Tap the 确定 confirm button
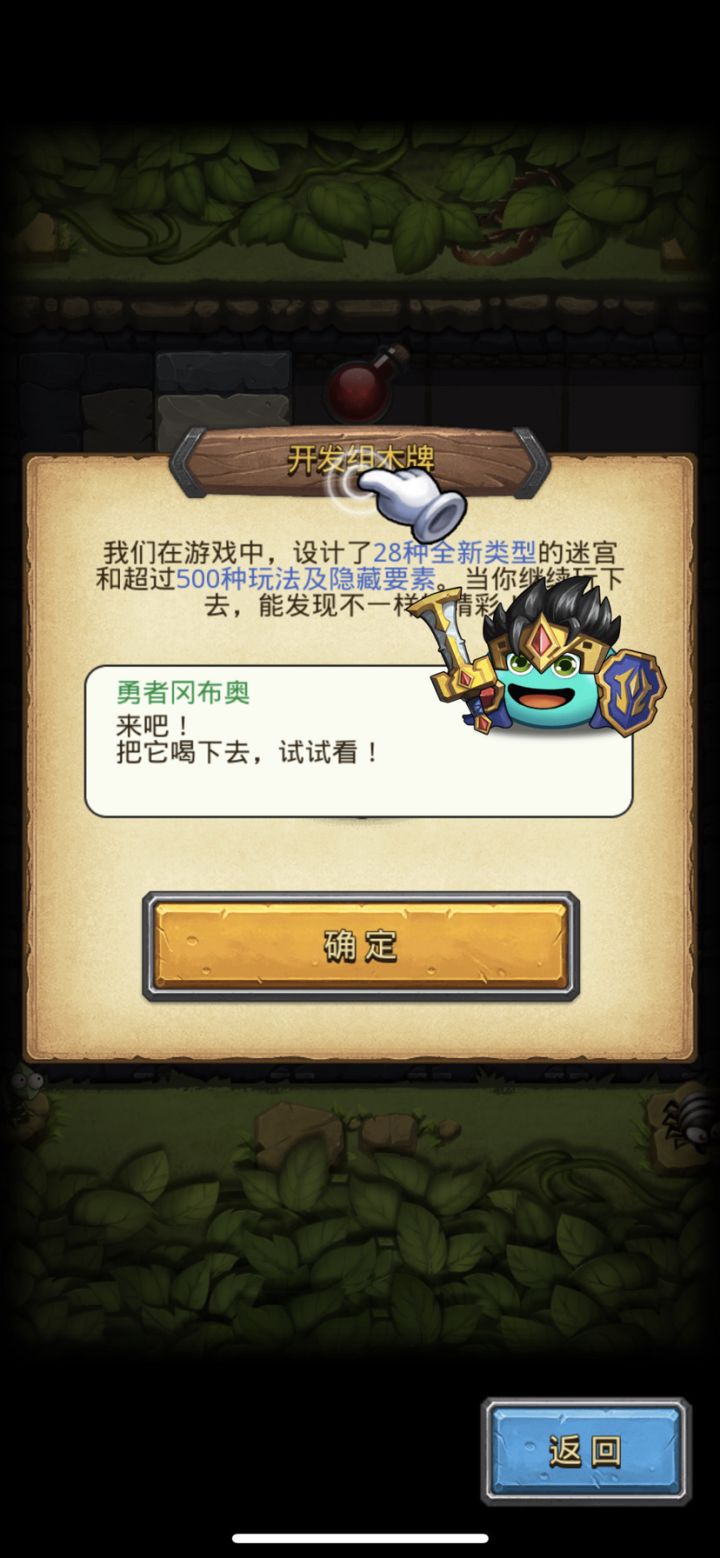The width and height of the screenshot is (720, 1558). coord(360,943)
